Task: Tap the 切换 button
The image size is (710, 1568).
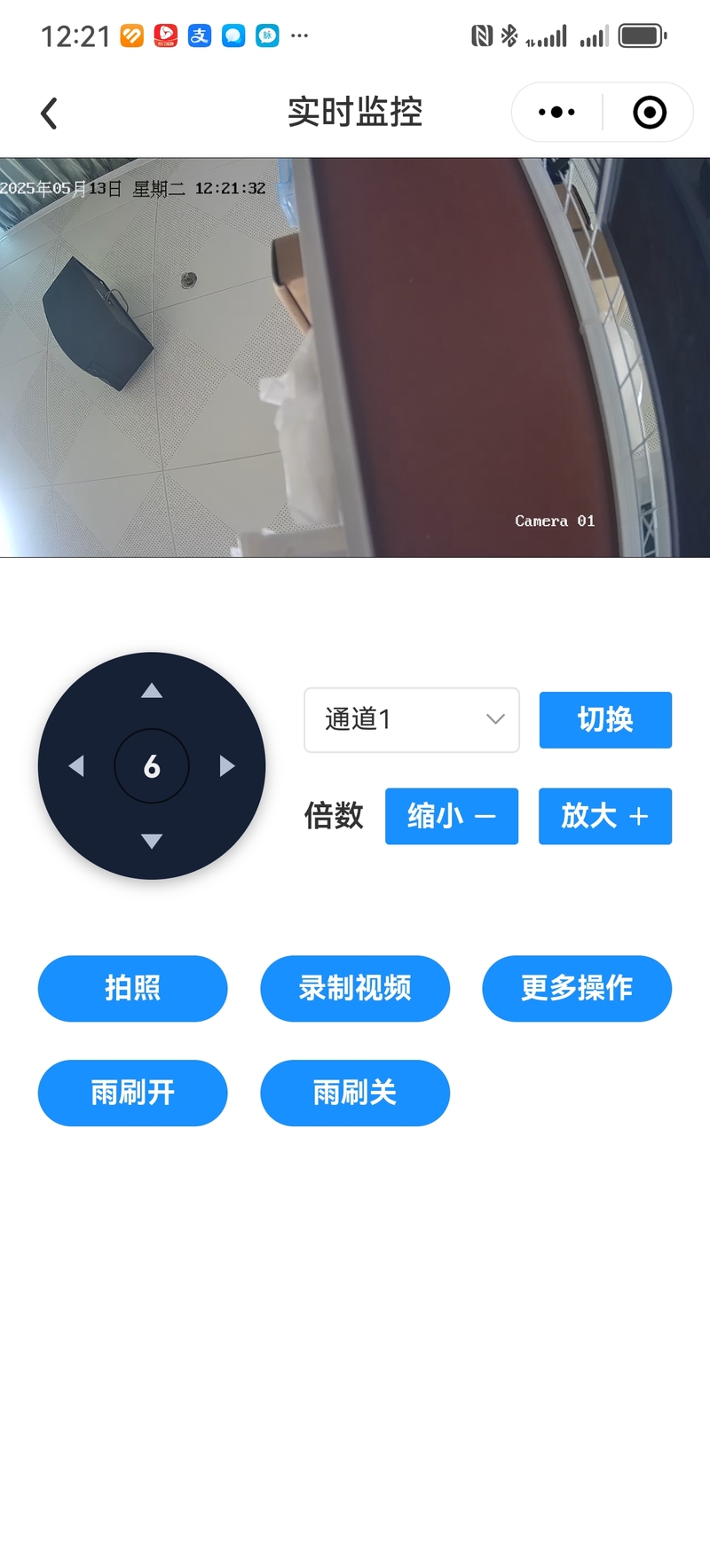Action: click(605, 720)
